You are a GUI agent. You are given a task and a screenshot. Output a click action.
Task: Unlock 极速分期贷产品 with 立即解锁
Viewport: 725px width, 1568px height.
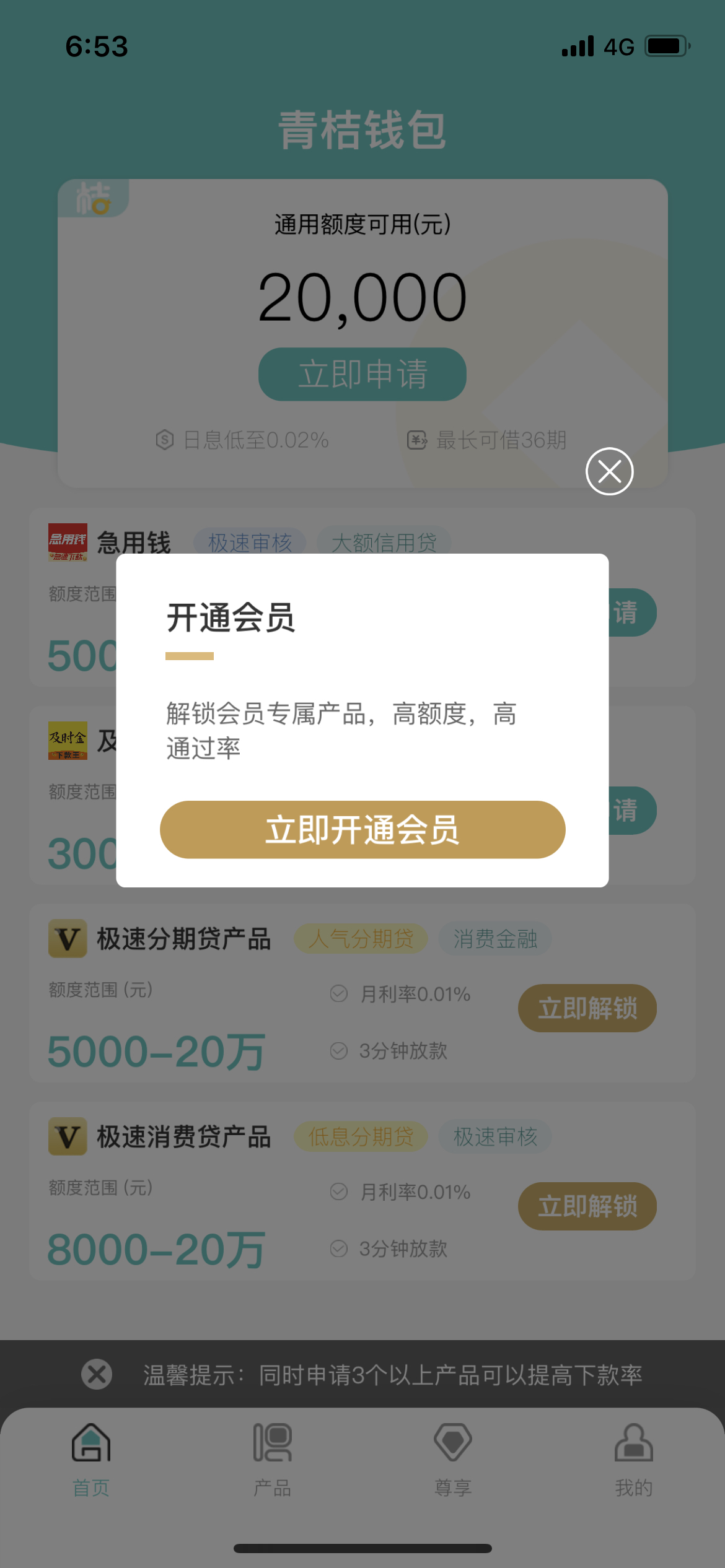tap(587, 1008)
